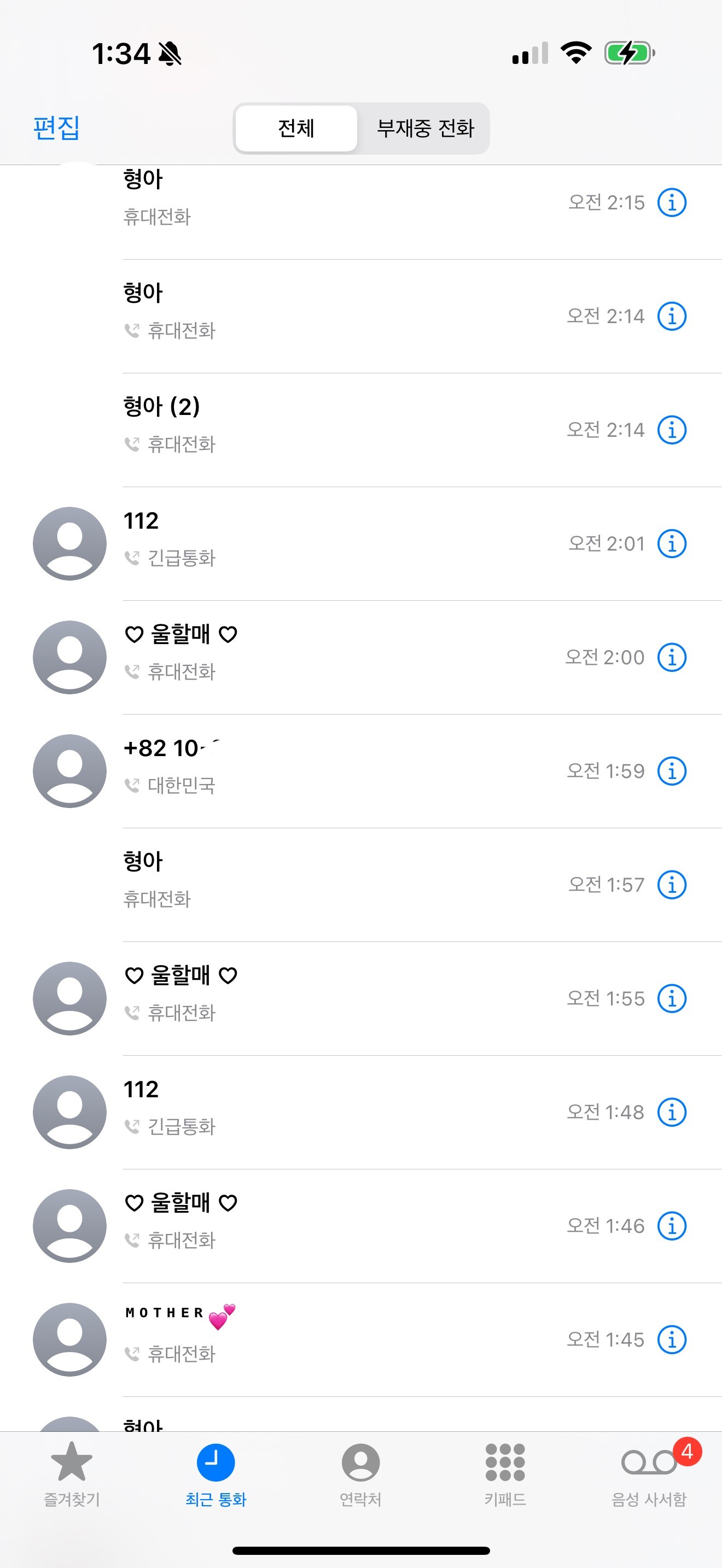Tap the 편집 button

coord(56,128)
